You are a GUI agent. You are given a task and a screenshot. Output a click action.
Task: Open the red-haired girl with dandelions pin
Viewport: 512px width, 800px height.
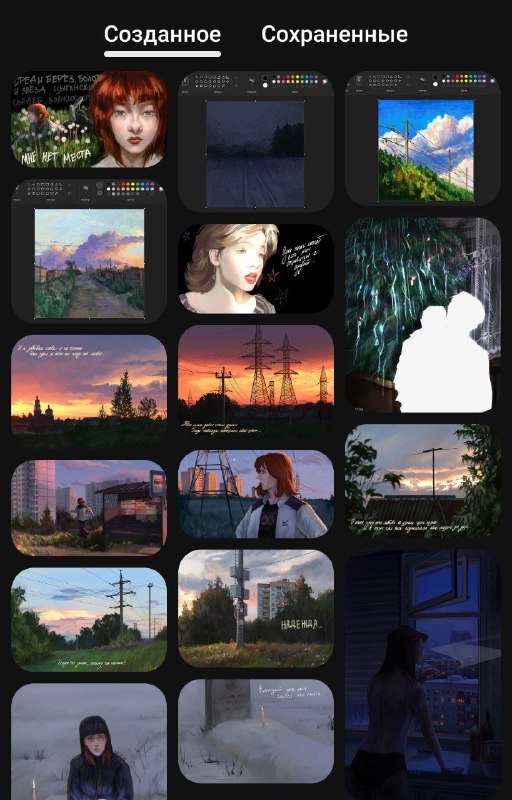(89, 119)
